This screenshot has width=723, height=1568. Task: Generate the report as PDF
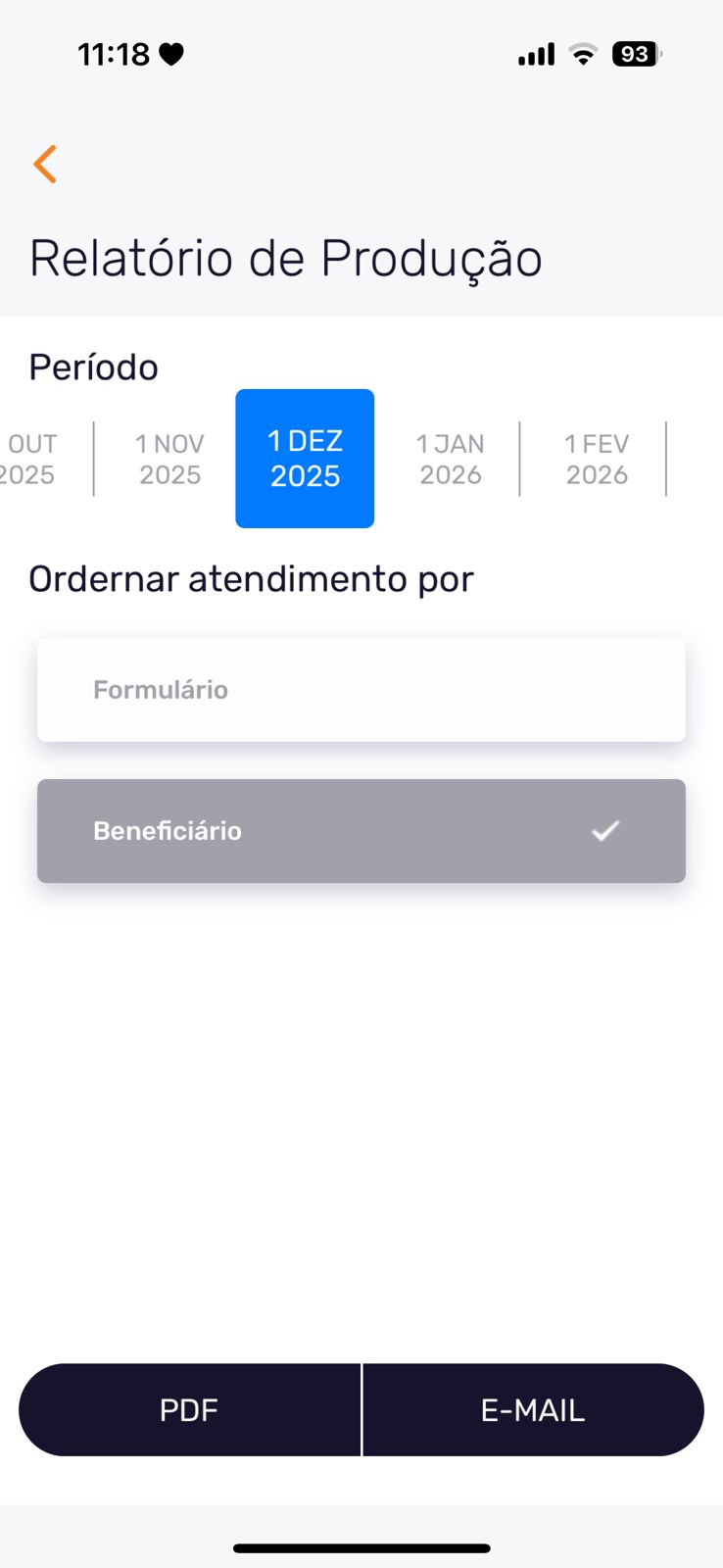pyautogui.click(x=189, y=1410)
